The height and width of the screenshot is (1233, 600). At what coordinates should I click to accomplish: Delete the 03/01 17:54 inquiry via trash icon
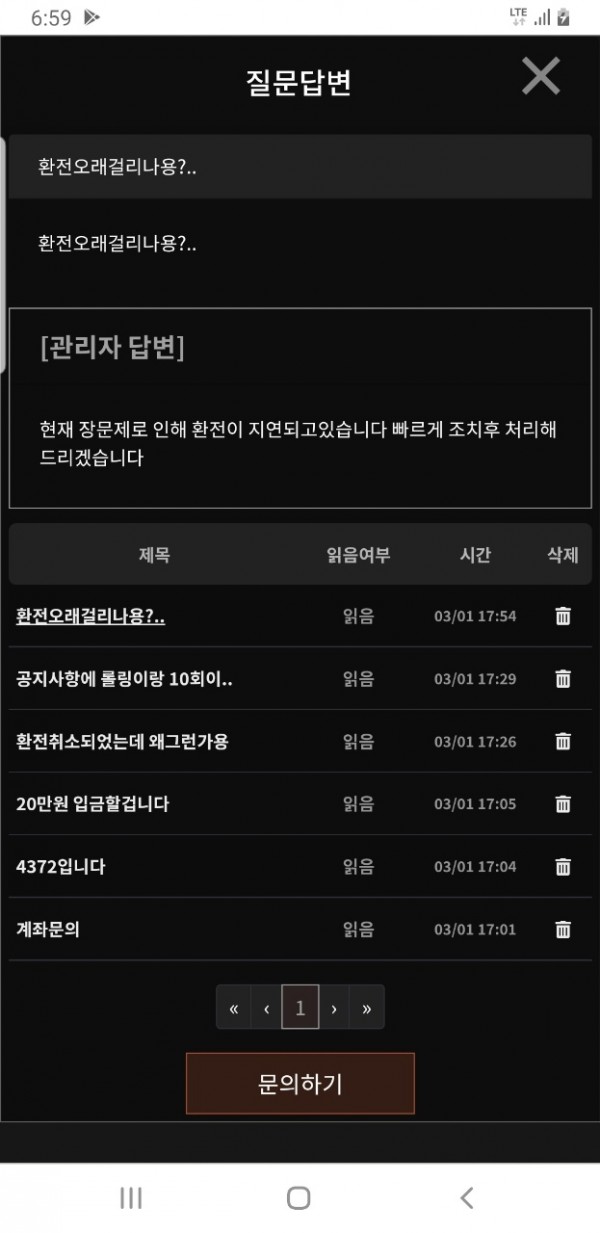pyautogui.click(x=563, y=616)
